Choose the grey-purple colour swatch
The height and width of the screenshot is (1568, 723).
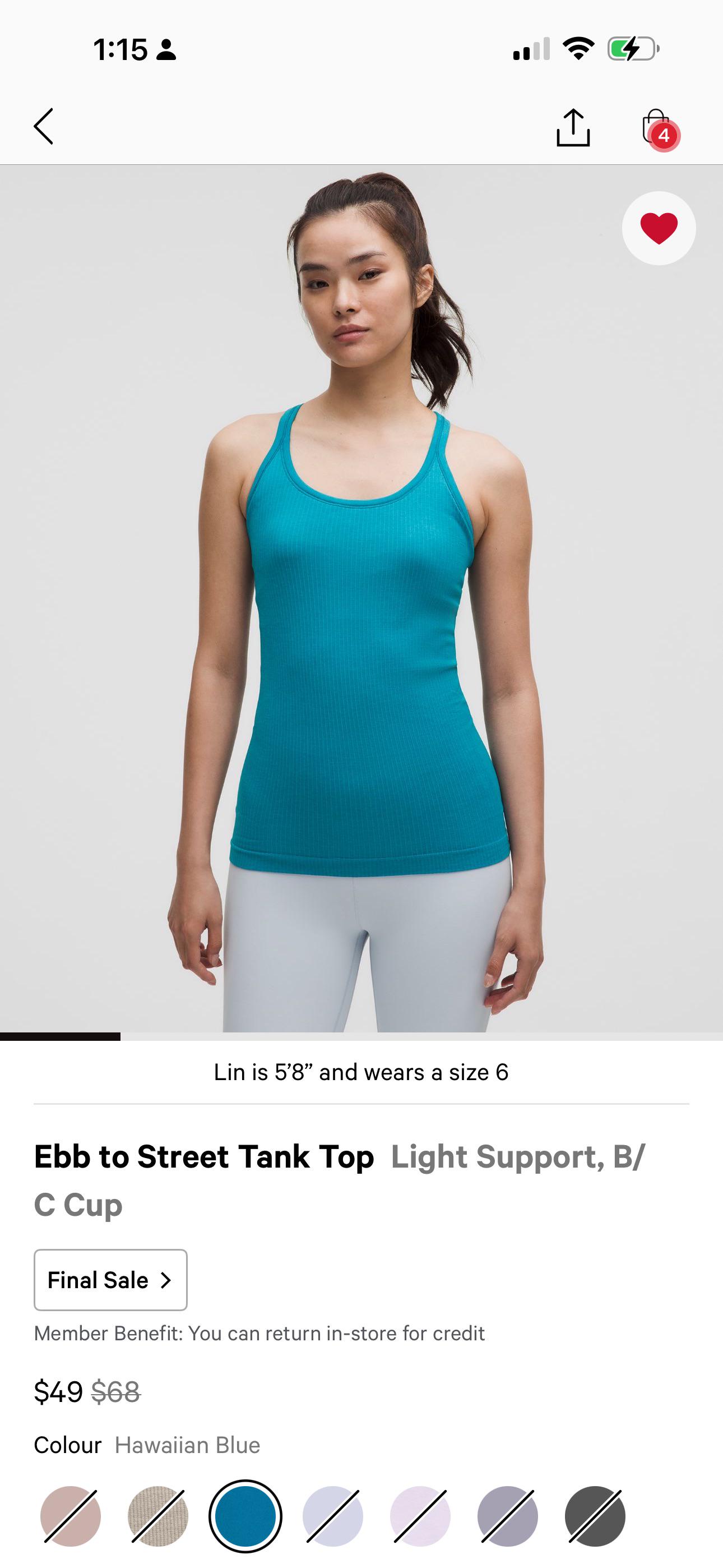click(508, 1516)
